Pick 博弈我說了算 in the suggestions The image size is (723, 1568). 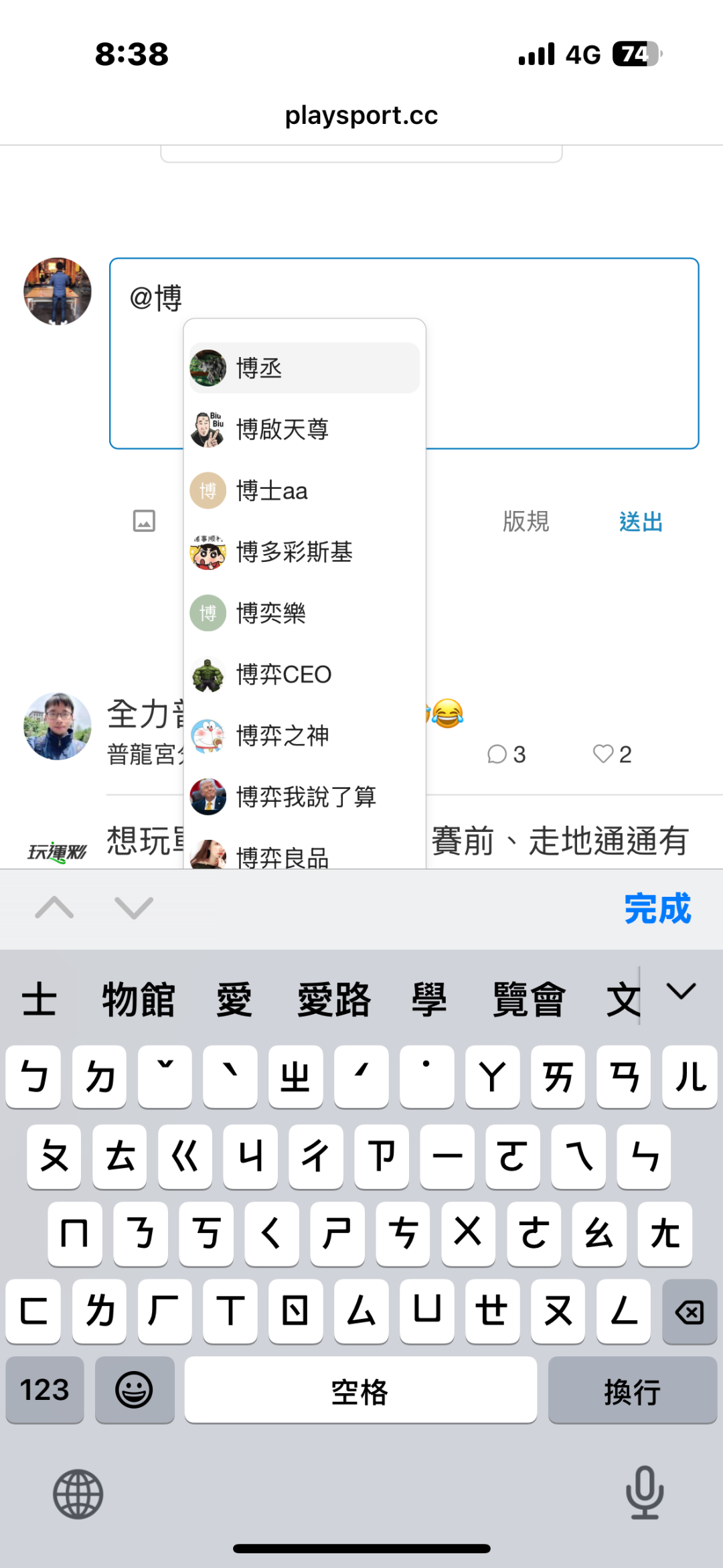tap(305, 797)
